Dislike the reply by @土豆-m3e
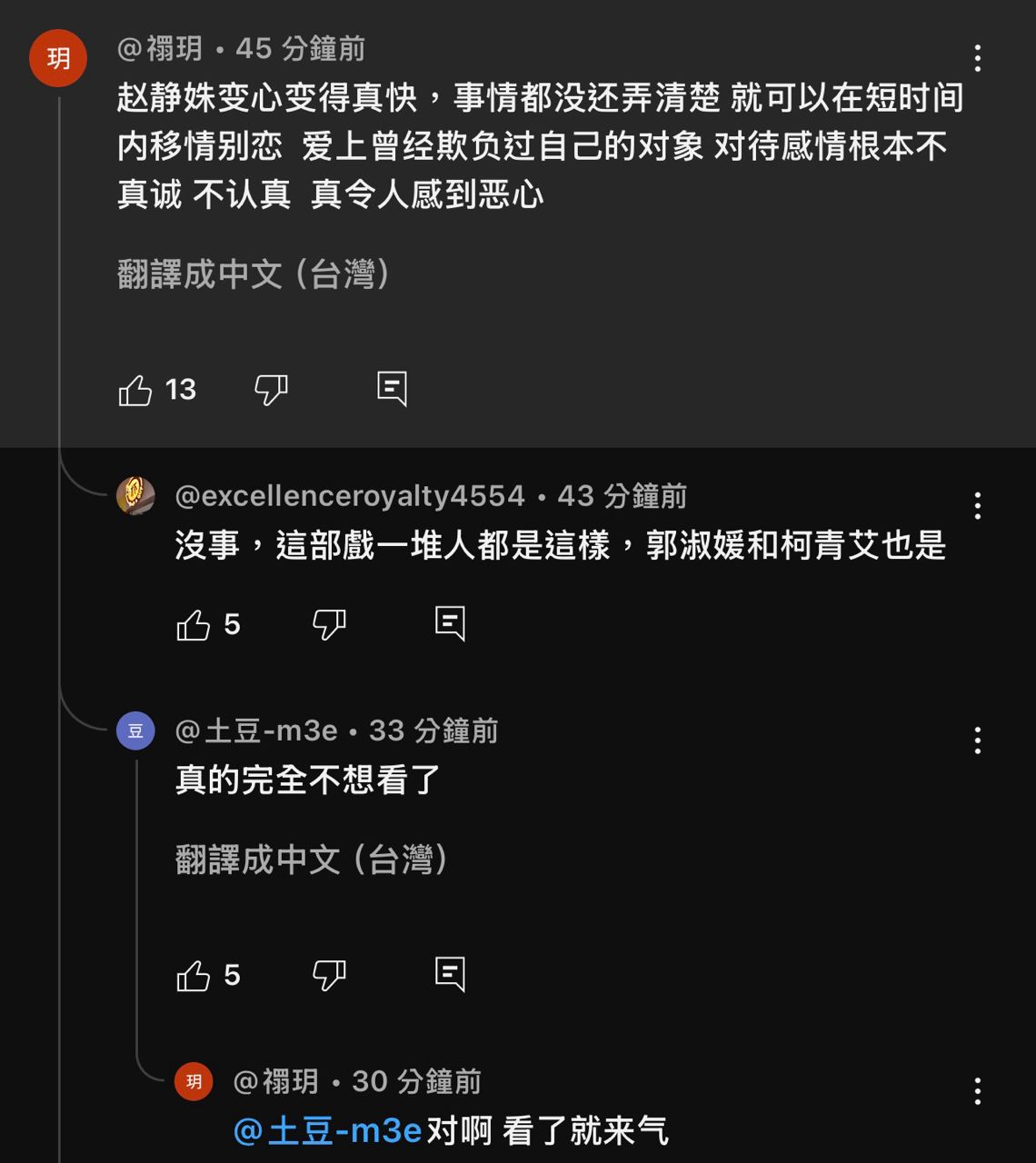Screen dimensions: 1036x1163 click(x=329, y=977)
